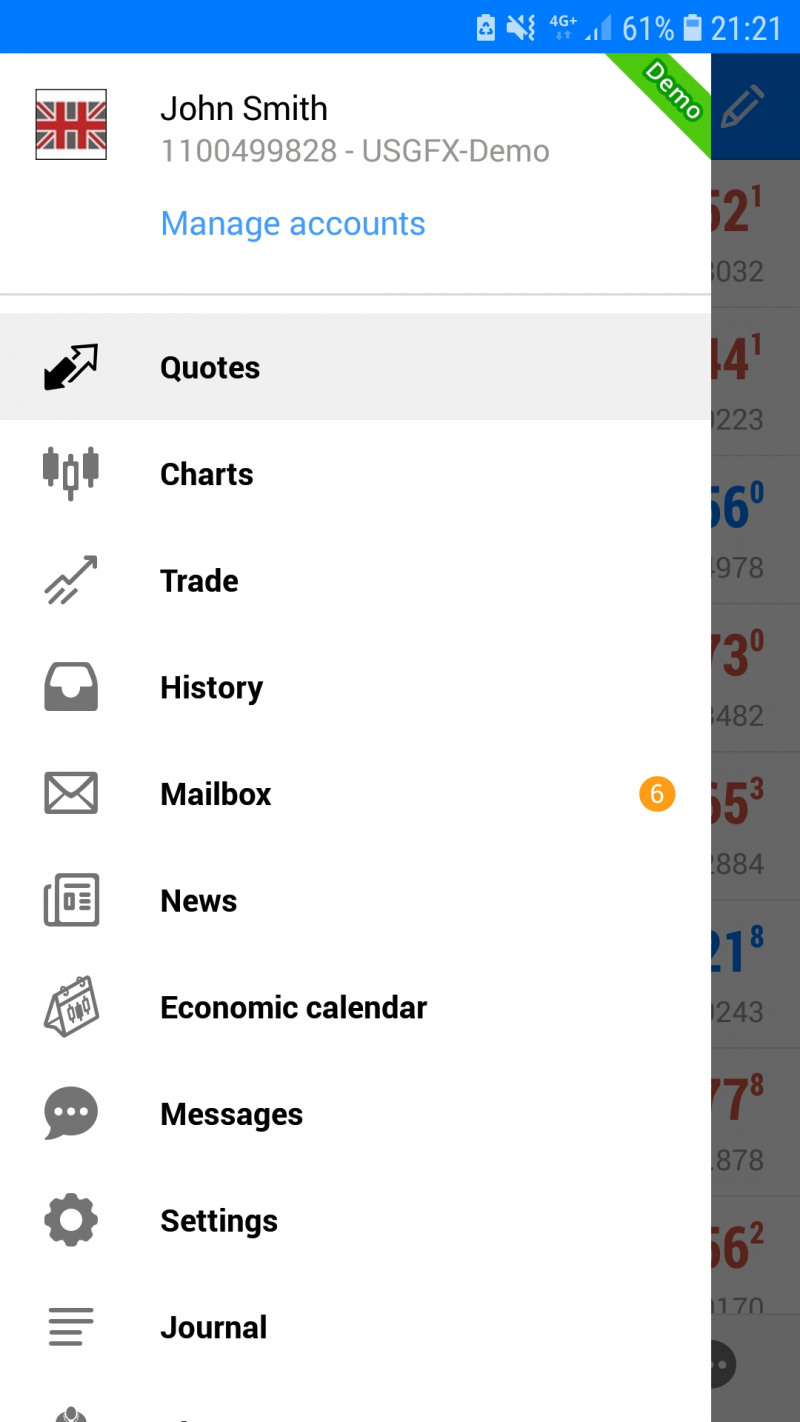Image resolution: width=800 pixels, height=1422 pixels.
Task: Open the Charts section
Action: (355, 474)
